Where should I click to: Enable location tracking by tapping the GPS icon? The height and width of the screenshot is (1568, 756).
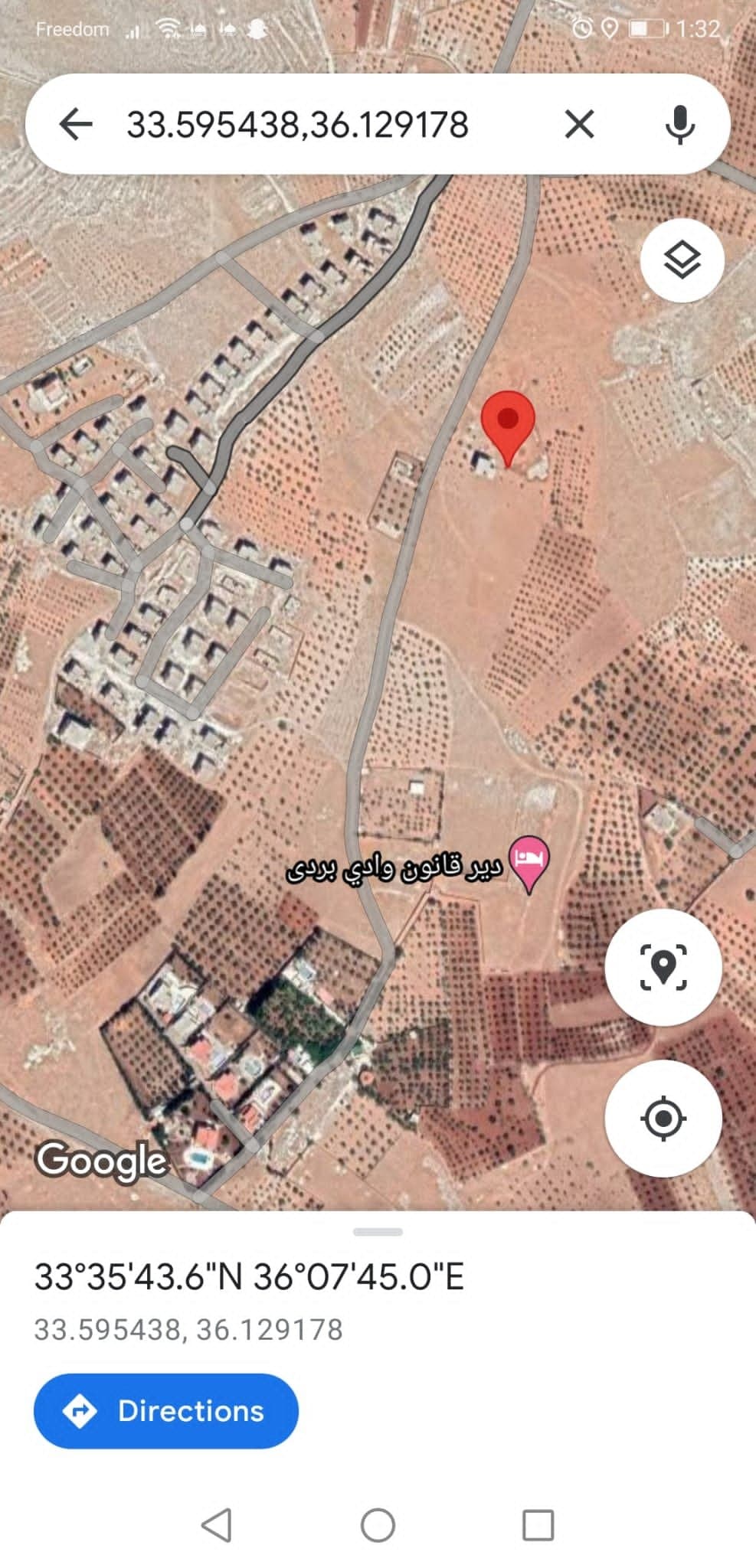(666, 1119)
